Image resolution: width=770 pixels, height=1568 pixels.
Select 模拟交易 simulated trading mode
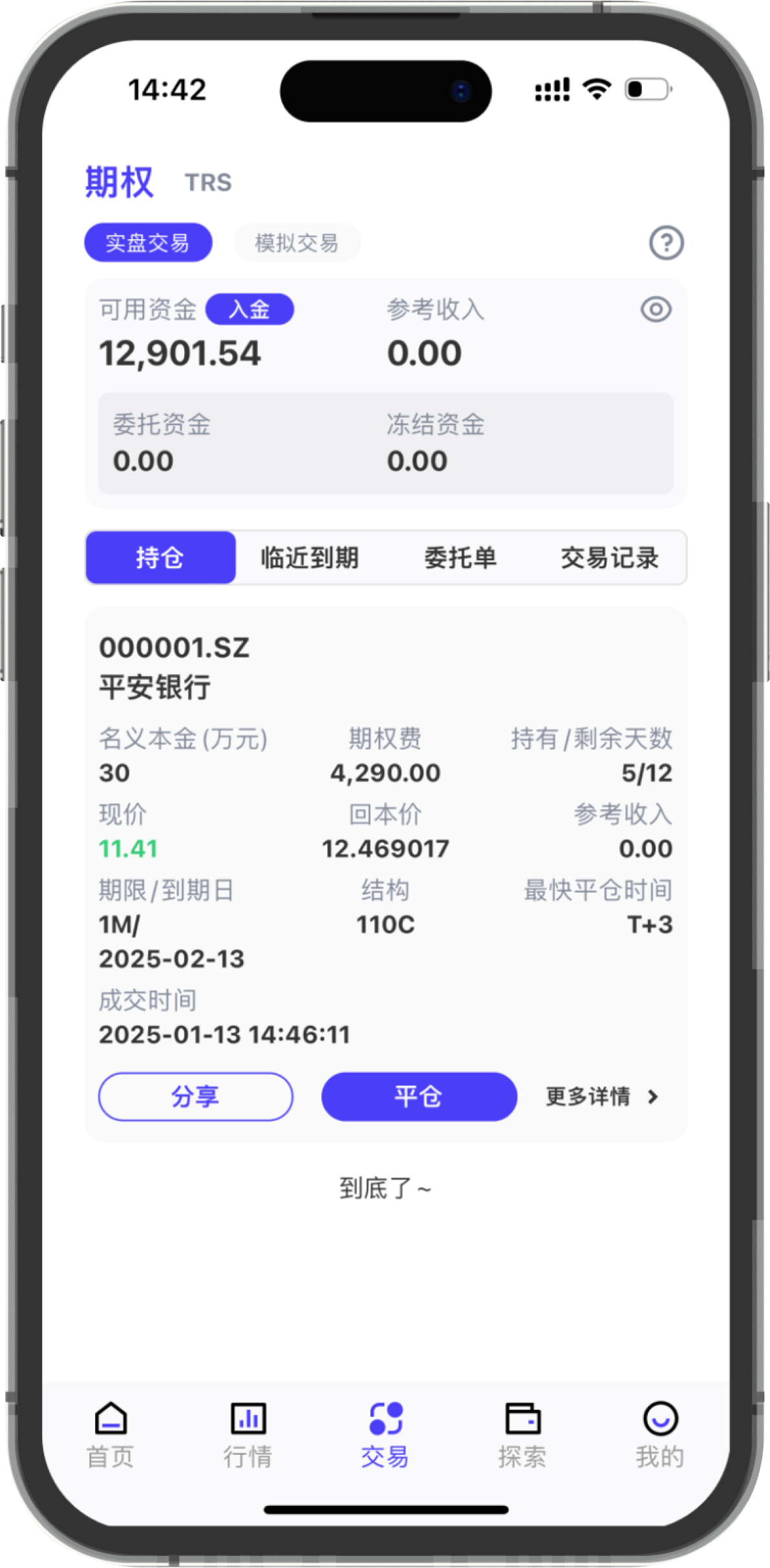coord(297,243)
